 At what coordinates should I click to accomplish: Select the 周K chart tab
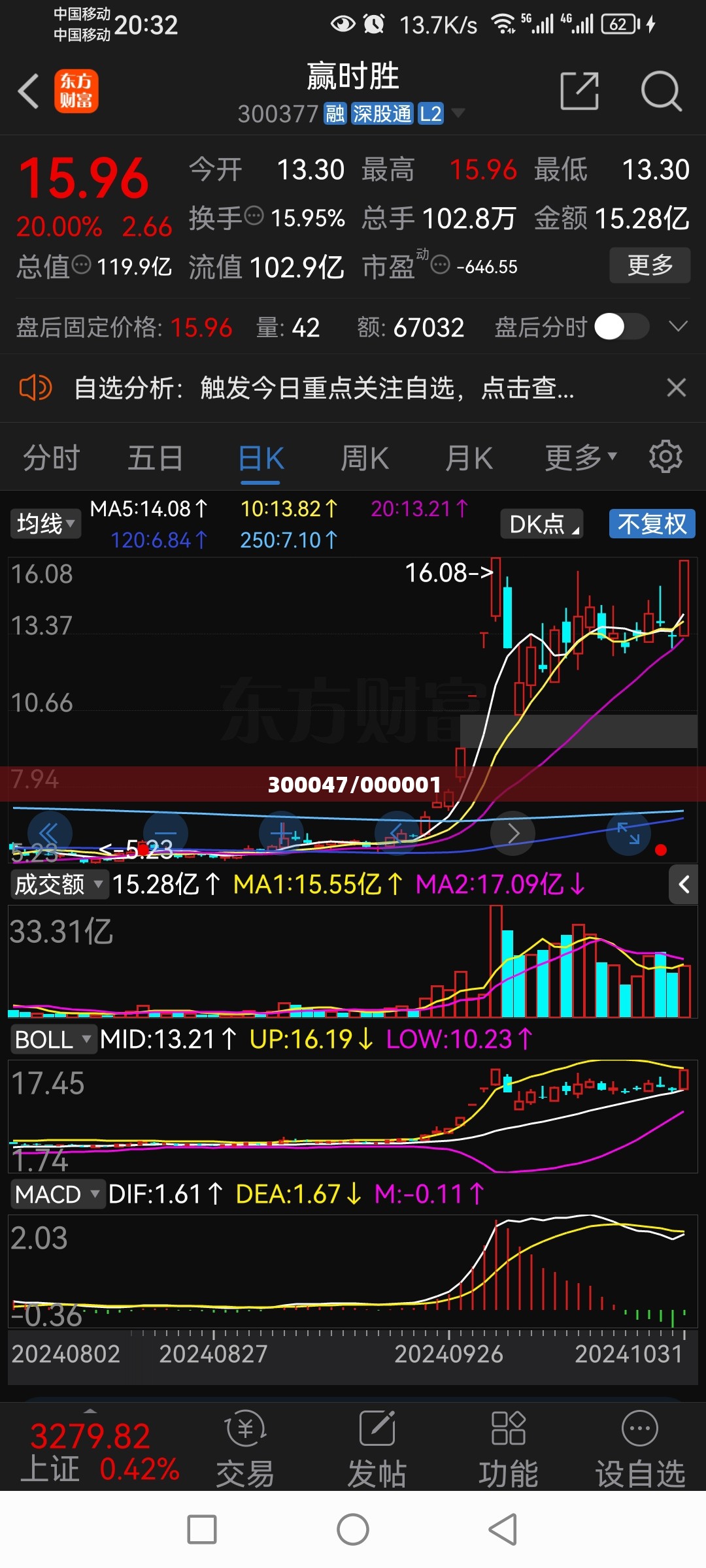(365, 458)
